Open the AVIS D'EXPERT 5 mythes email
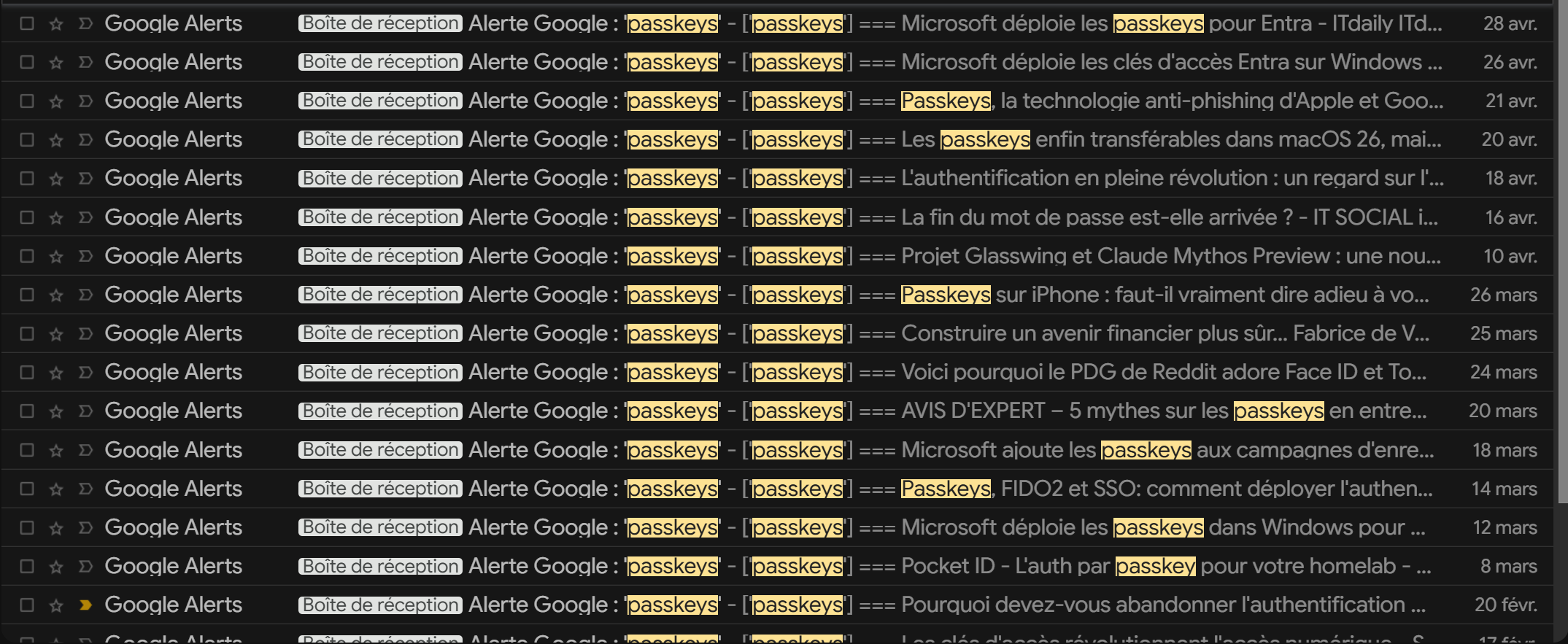This screenshot has height=644, width=1568. click(776, 411)
